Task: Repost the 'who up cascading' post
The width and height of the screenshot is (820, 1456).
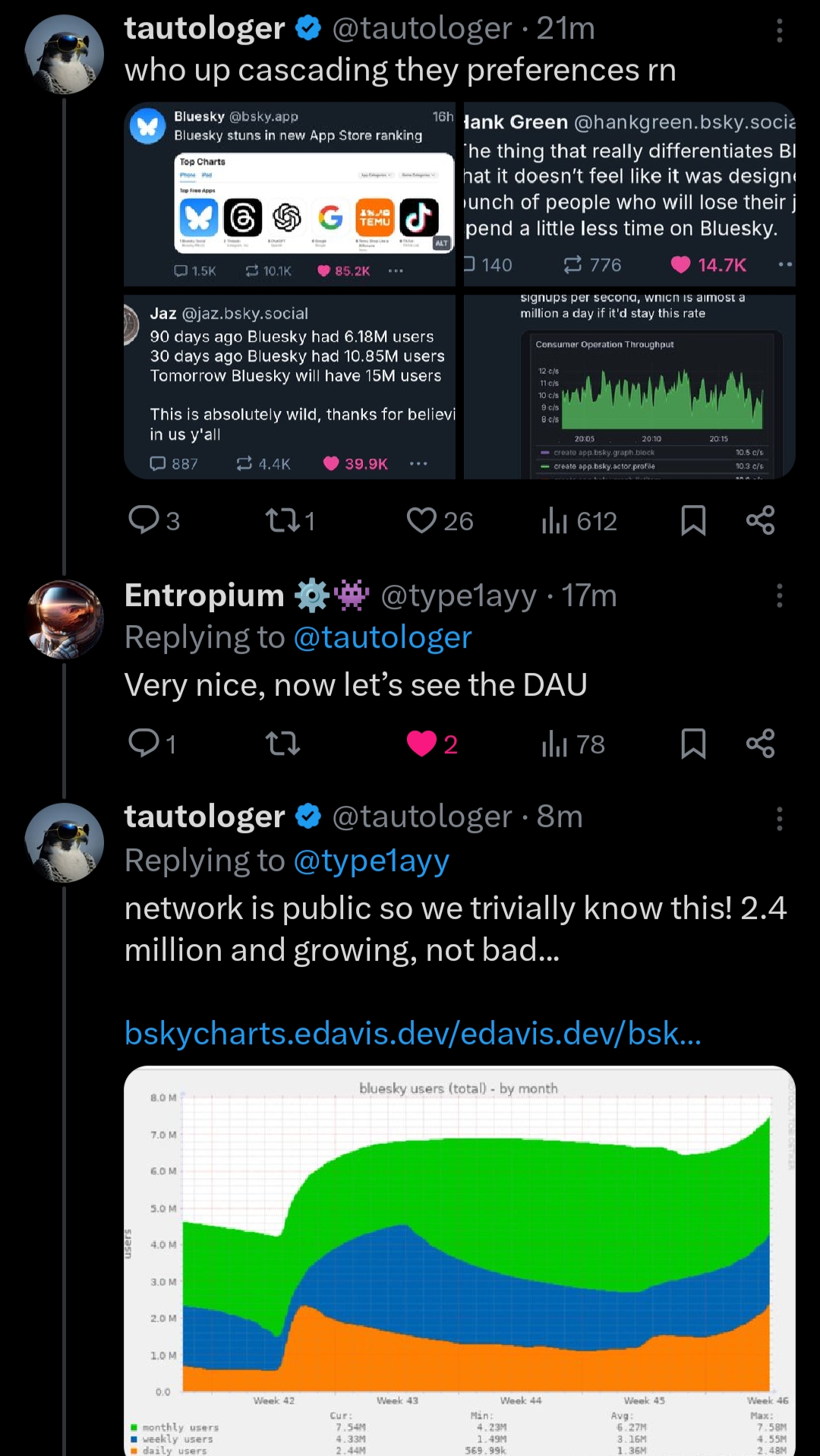Action: pos(282,520)
